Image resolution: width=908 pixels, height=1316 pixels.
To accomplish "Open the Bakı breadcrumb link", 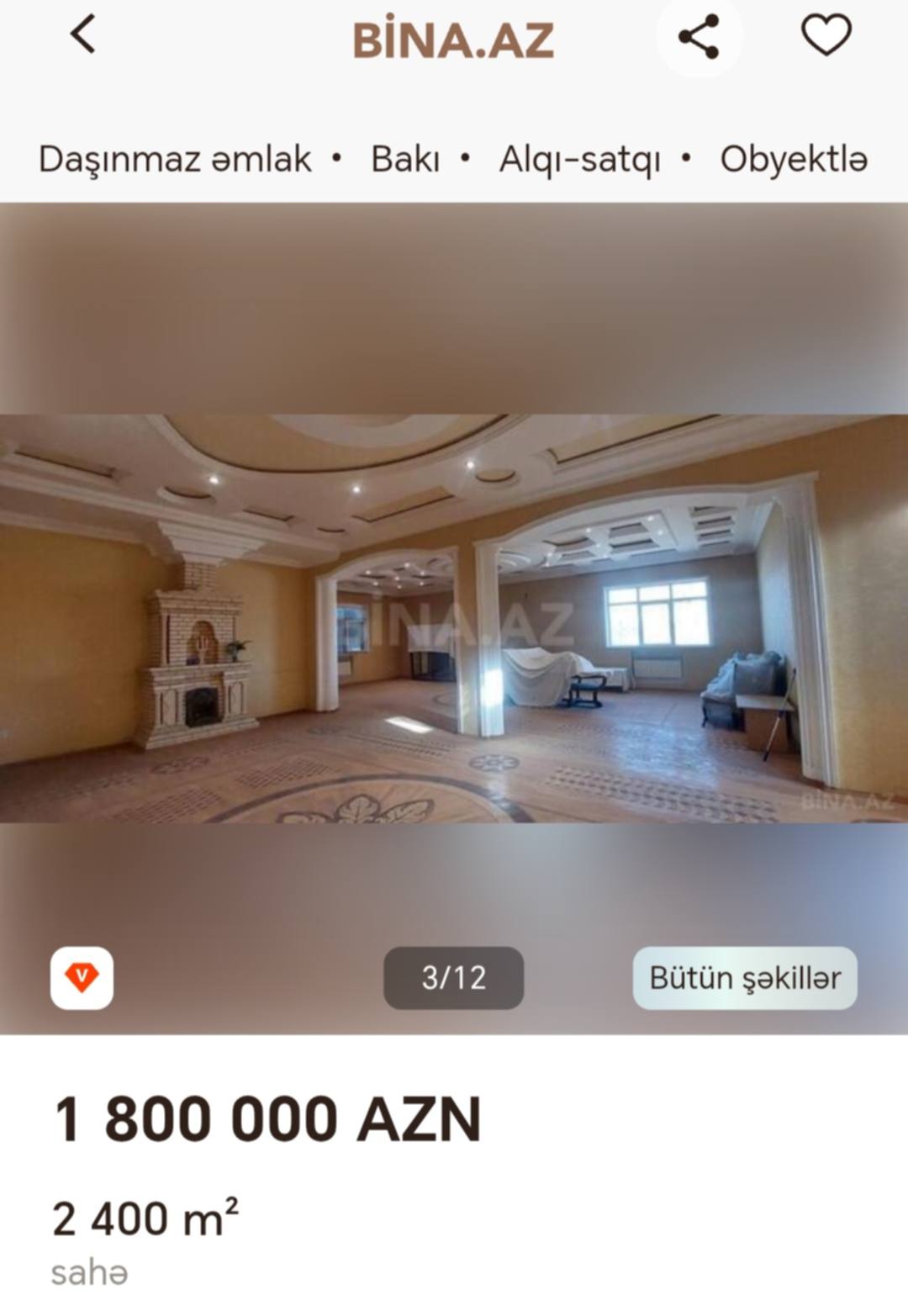I will pyautogui.click(x=405, y=159).
